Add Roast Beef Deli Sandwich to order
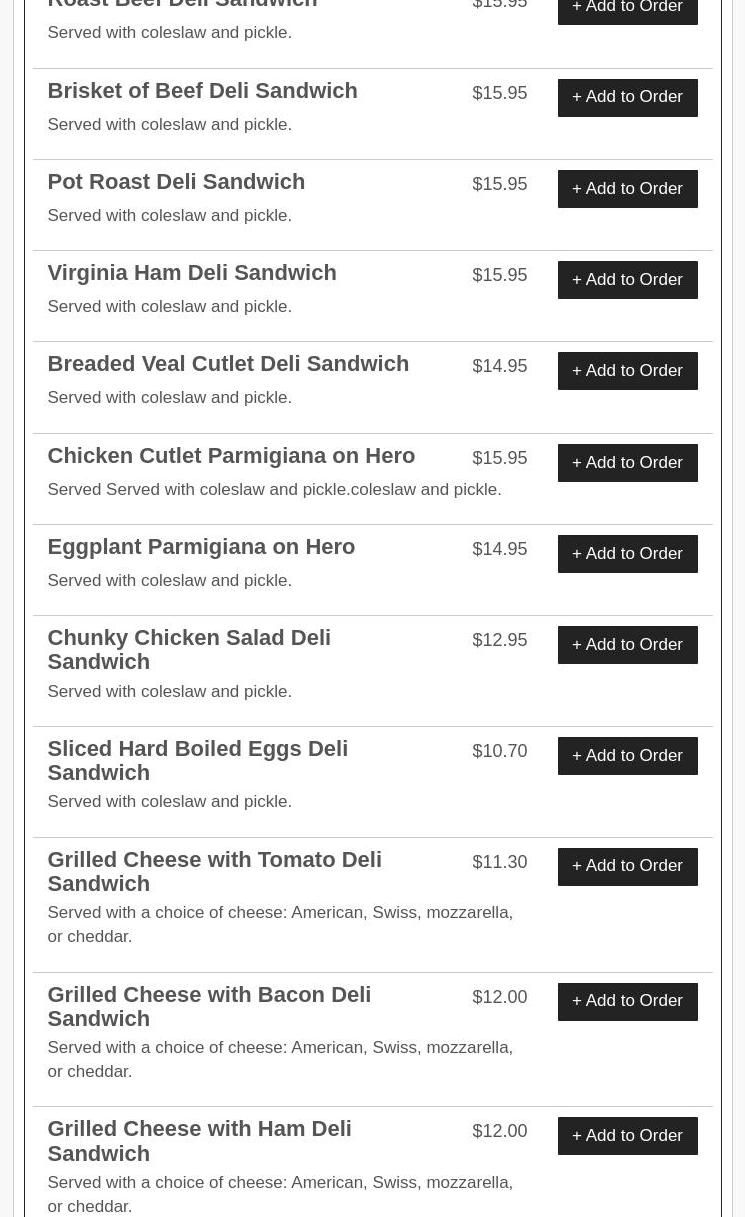Screen dimensions: 745x1217 point(627,9)
